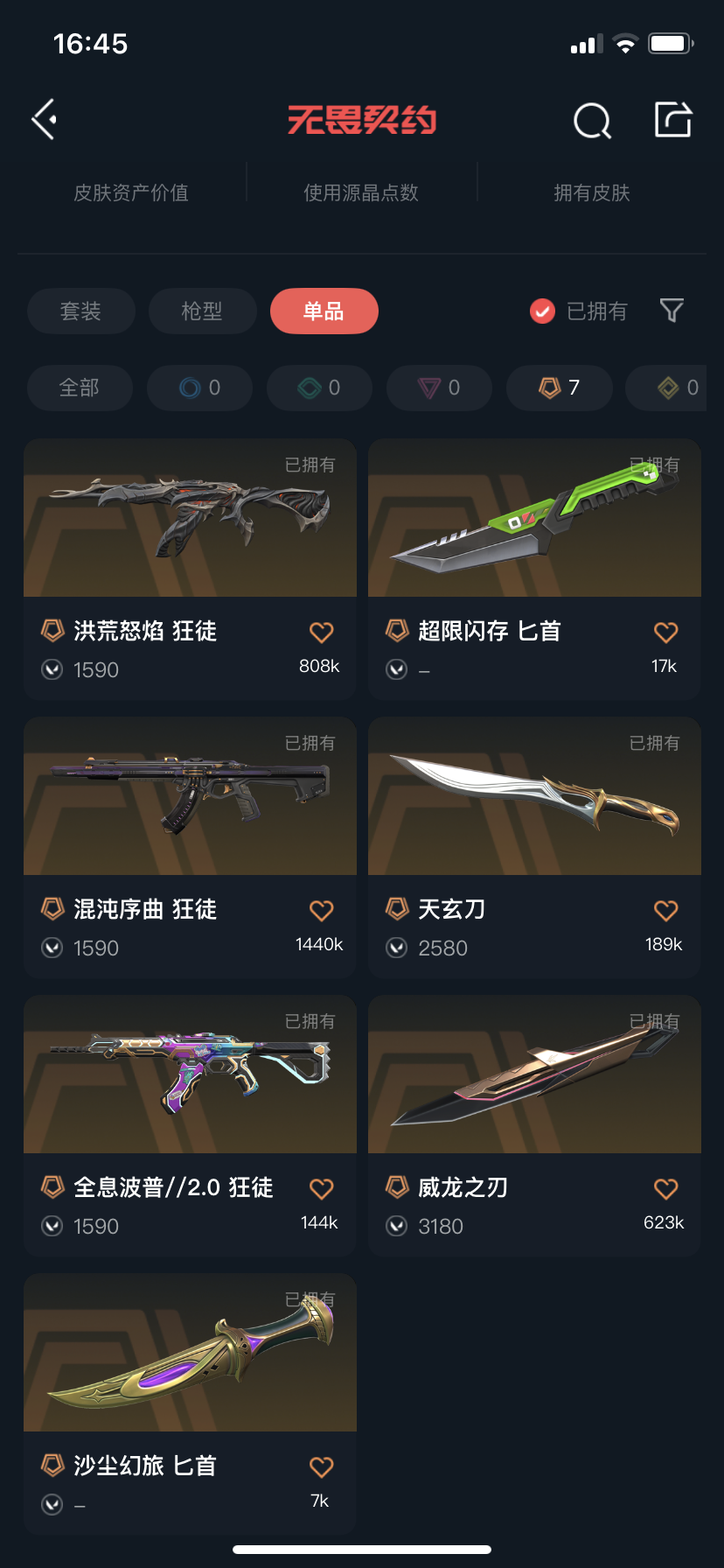The image size is (724, 1568).
Task: Switch to the 枪型 tab
Action: point(202,311)
